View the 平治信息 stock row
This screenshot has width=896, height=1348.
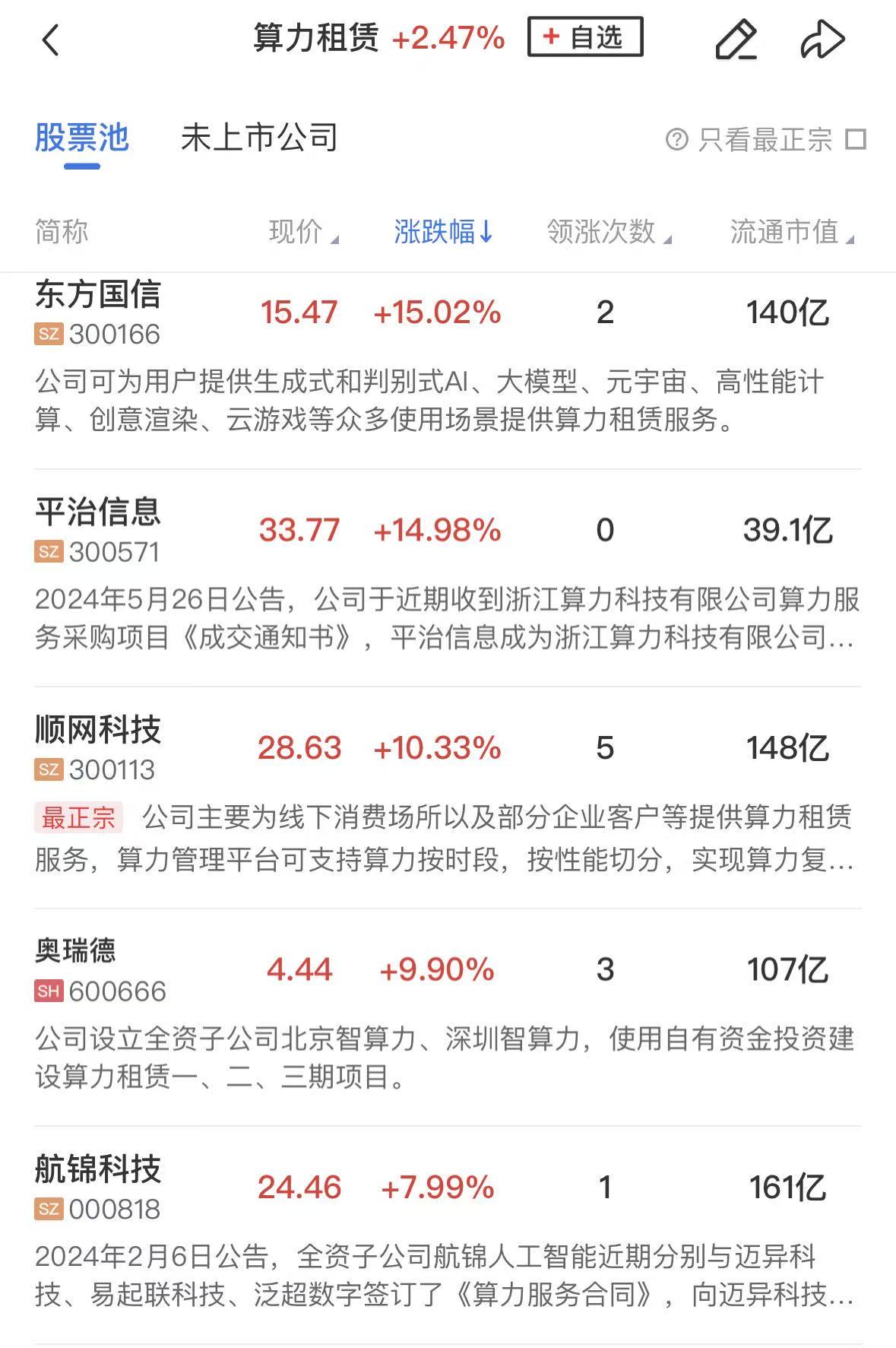(98, 529)
